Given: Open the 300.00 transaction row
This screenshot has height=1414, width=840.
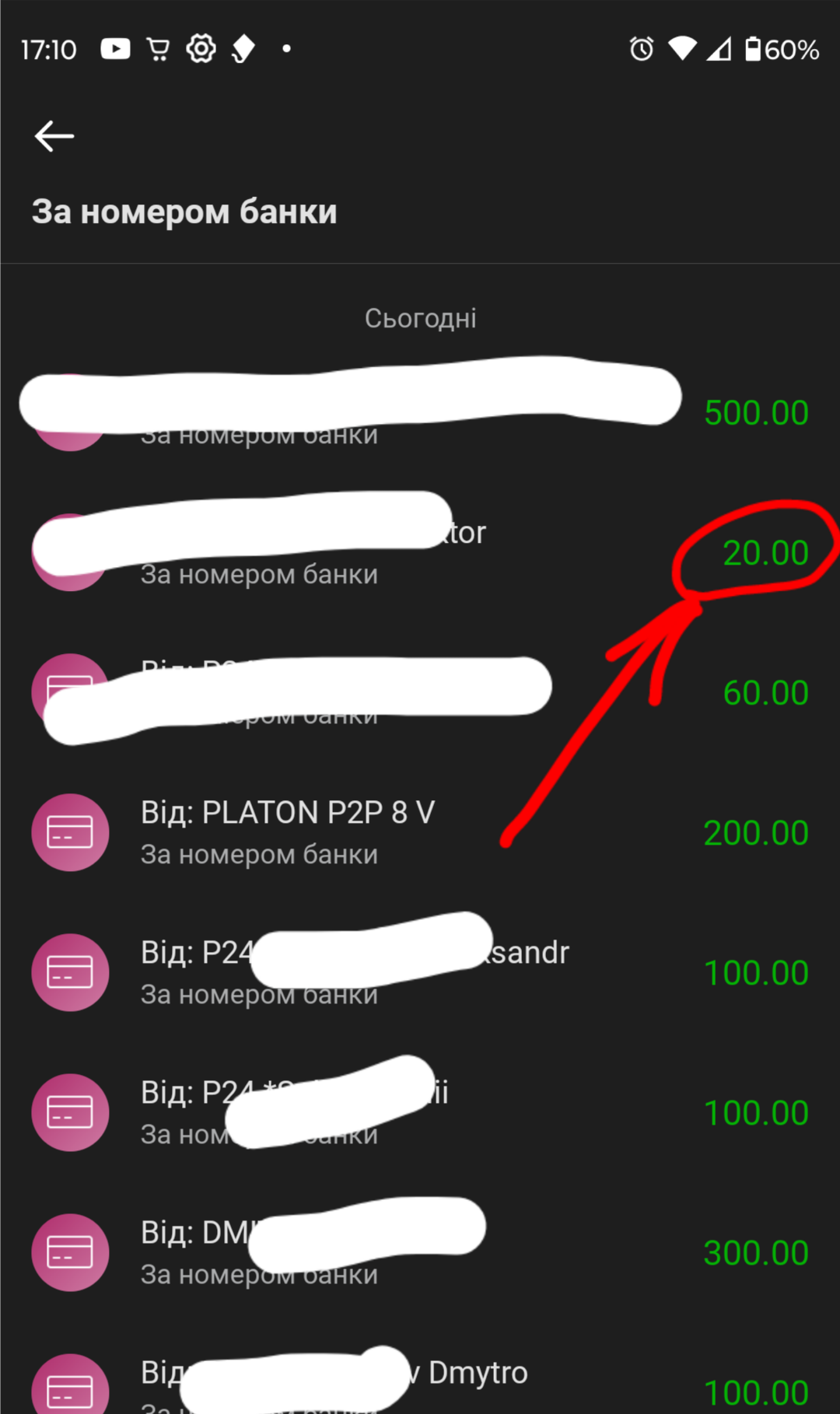Looking at the screenshot, I should pos(420,1252).
